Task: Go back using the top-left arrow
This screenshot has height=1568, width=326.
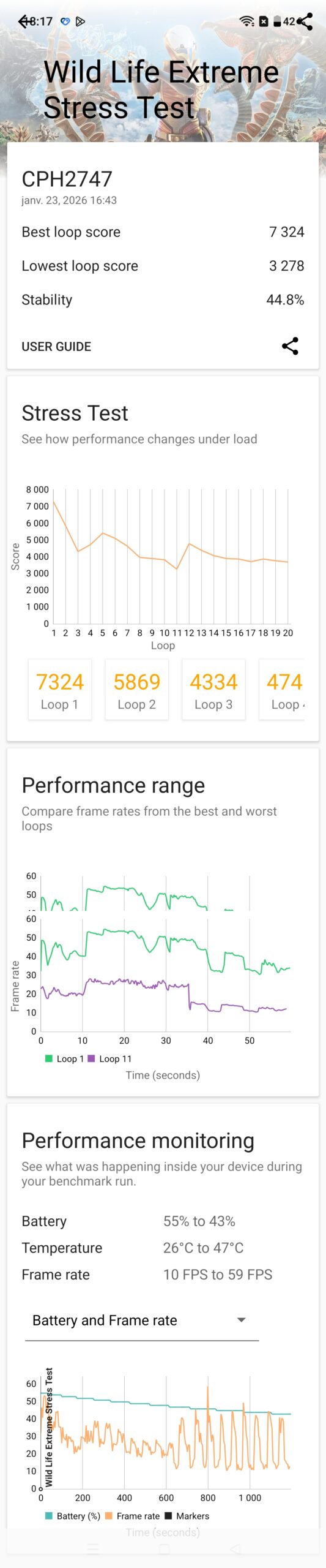Action: 25,21
